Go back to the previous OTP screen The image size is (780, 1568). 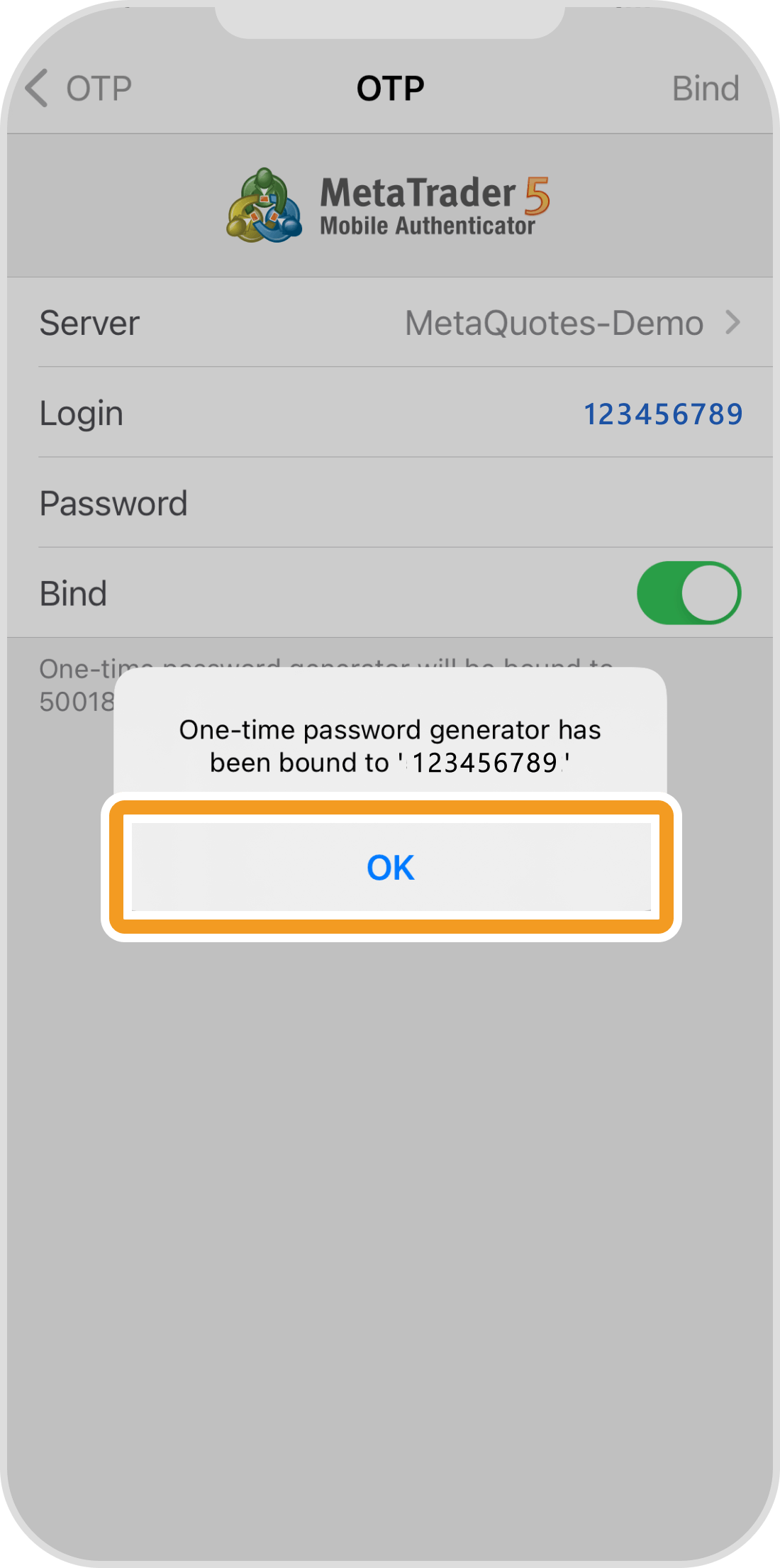coord(78,89)
